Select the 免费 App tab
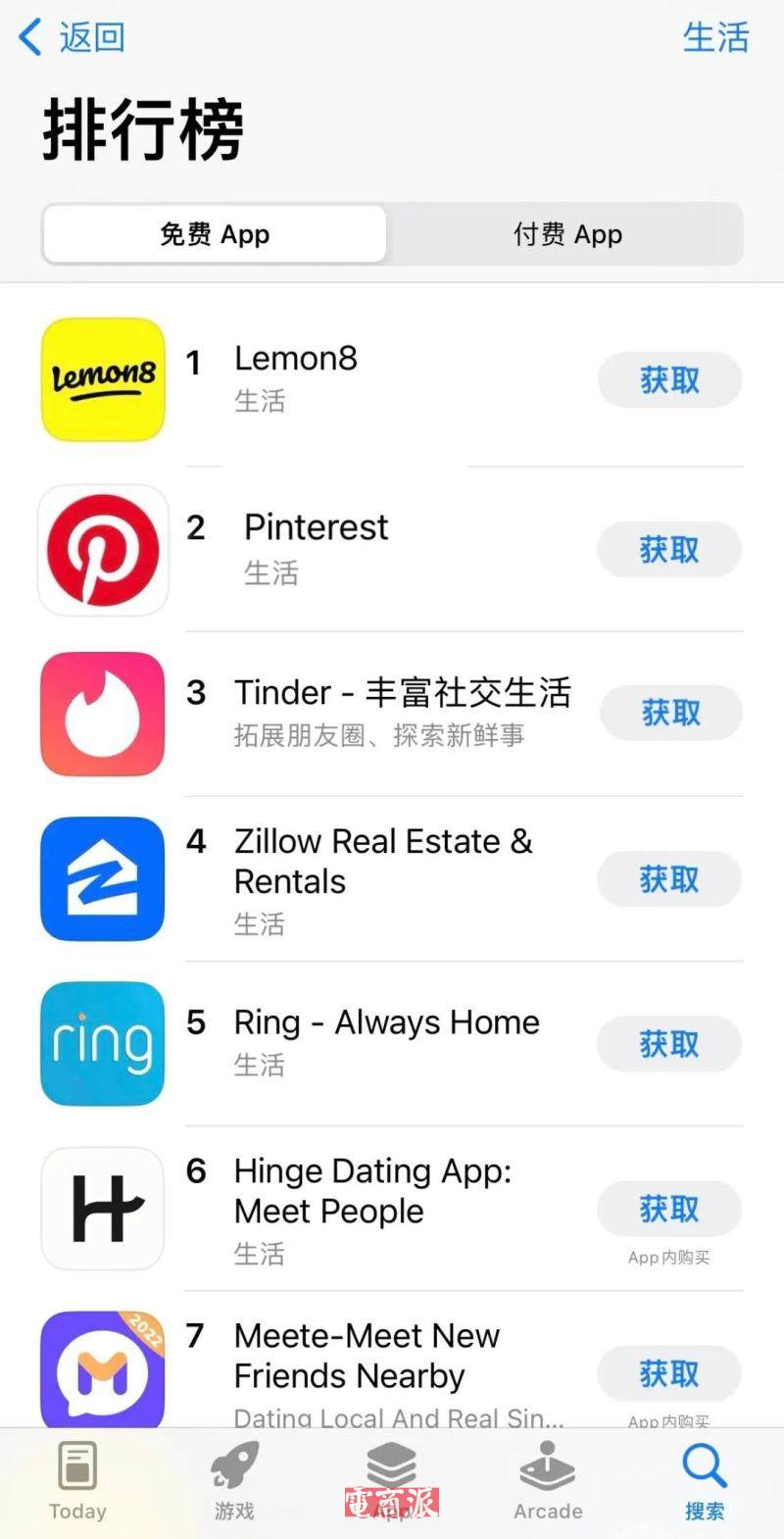The image size is (784, 1539). pos(215,234)
